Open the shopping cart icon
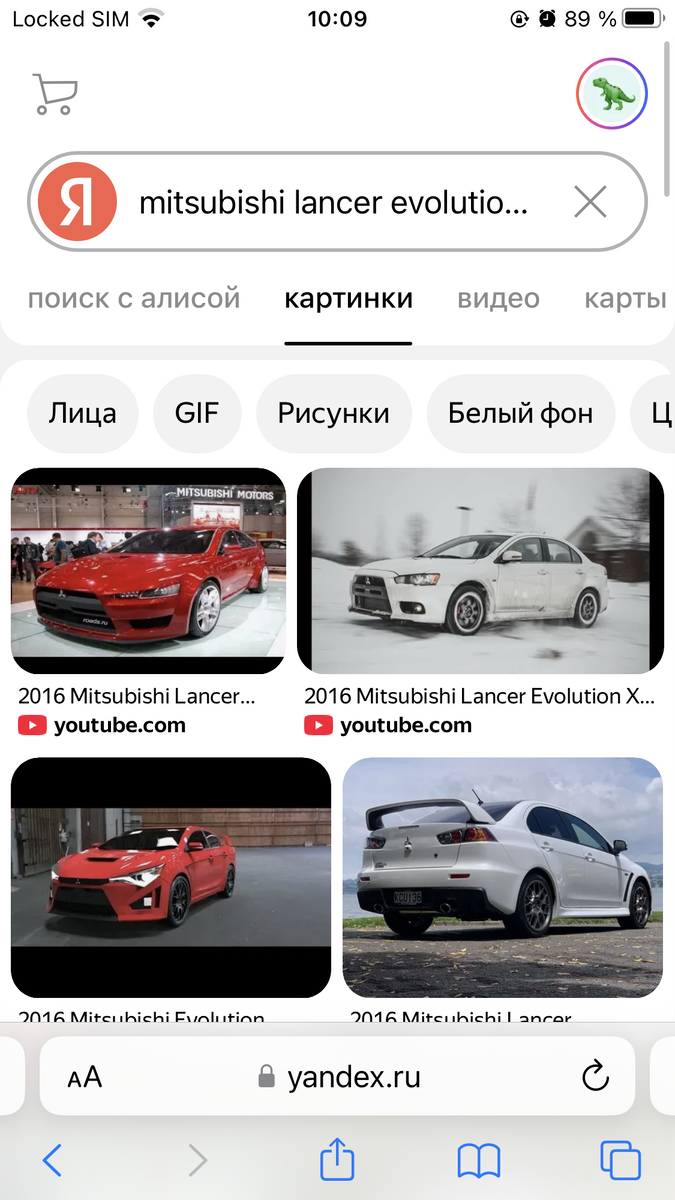This screenshot has height=1200, width=675. point(55,94)
